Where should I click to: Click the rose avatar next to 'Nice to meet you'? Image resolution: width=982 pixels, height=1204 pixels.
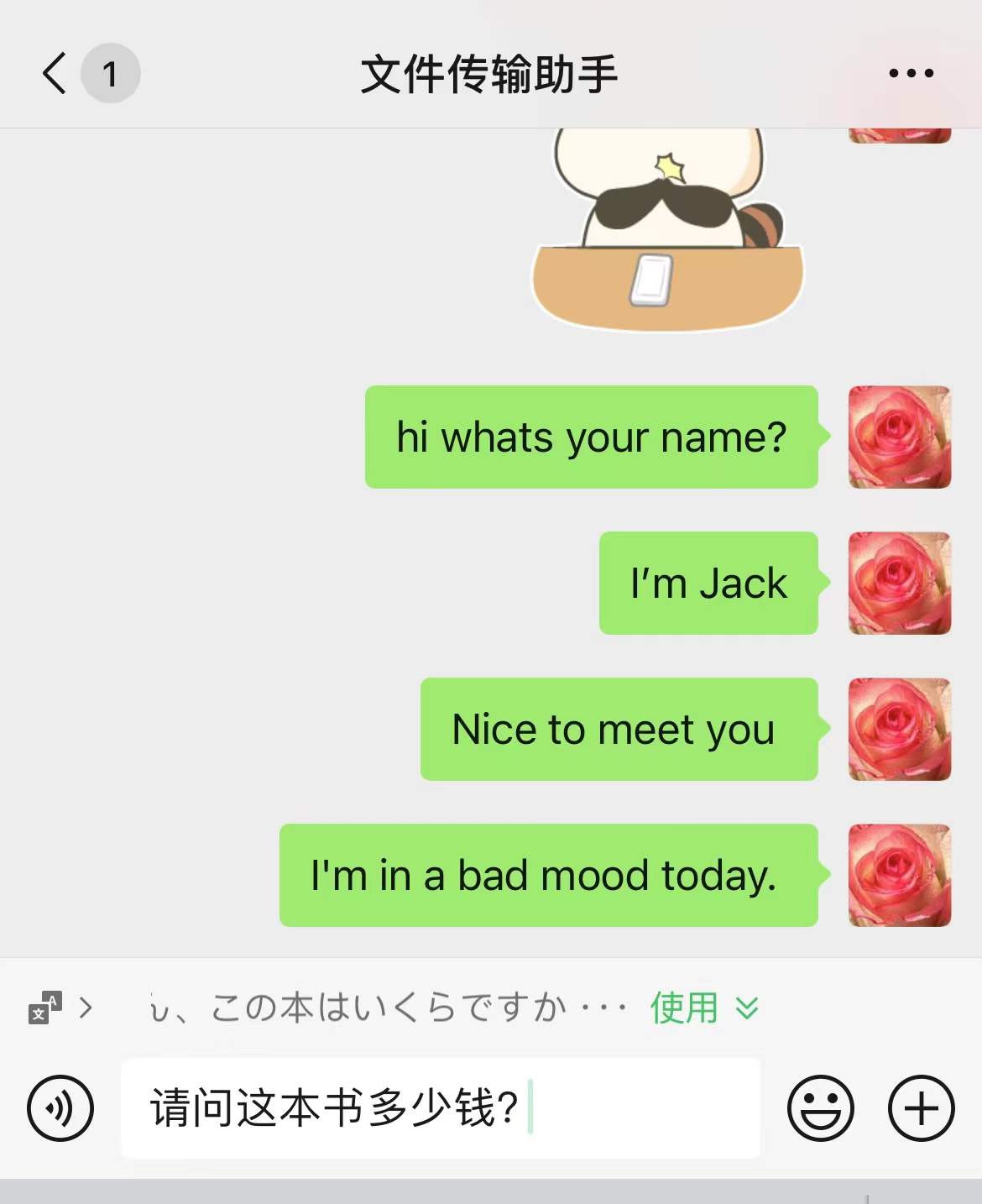(x=898, y=729)
